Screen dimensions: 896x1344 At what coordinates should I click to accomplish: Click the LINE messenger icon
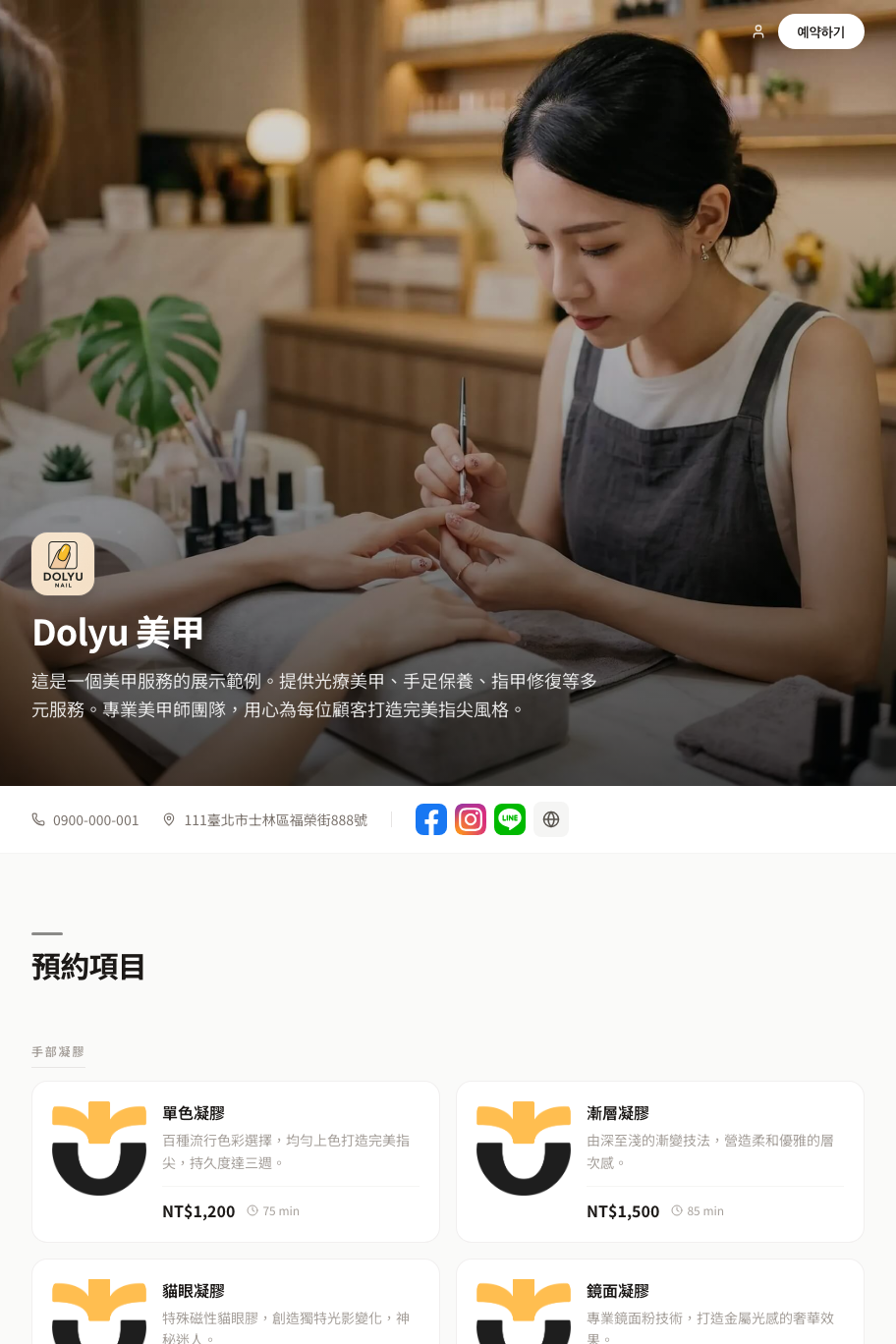pos(510,819)
